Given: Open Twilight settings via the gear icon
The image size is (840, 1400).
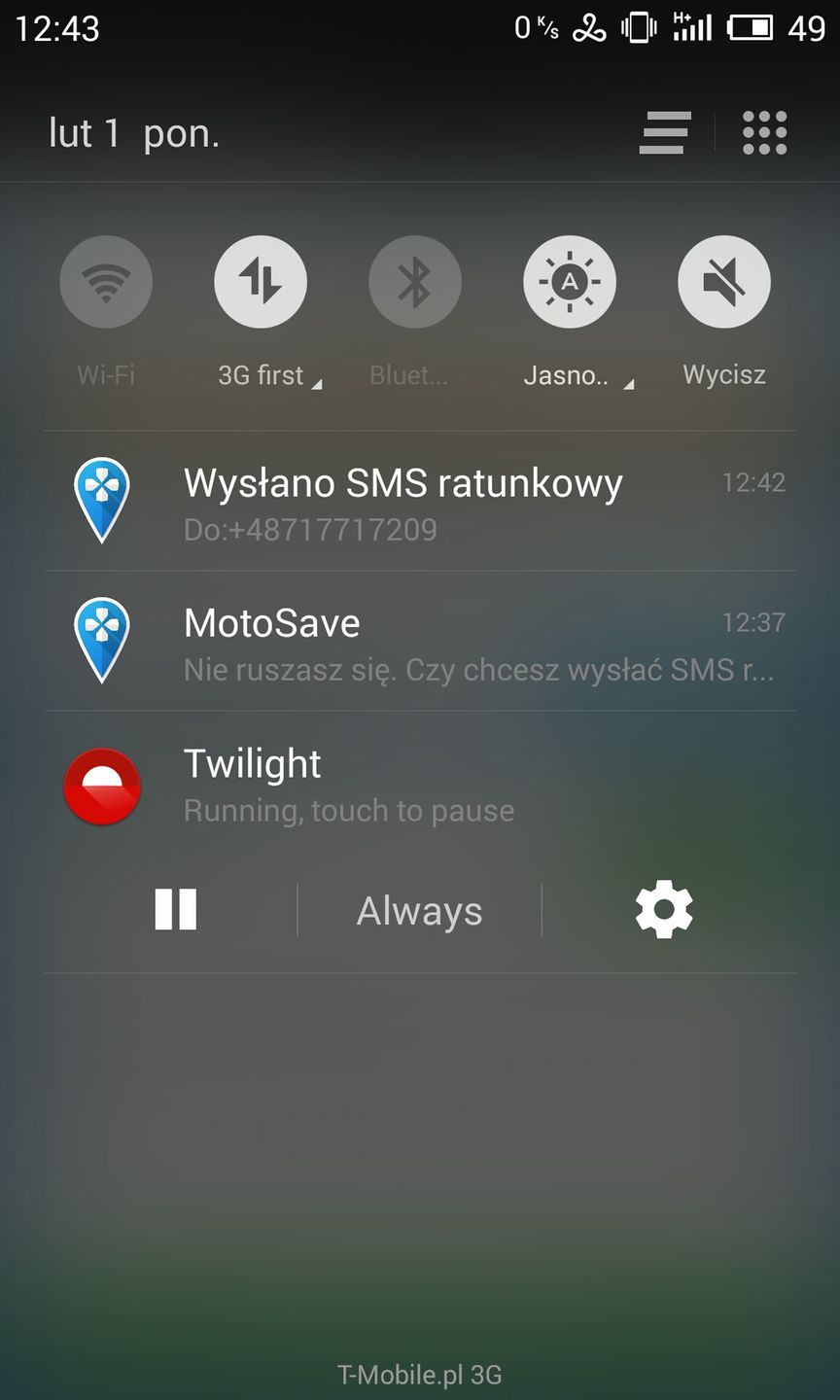Looking at the screenshot, I should coord(663,910).
